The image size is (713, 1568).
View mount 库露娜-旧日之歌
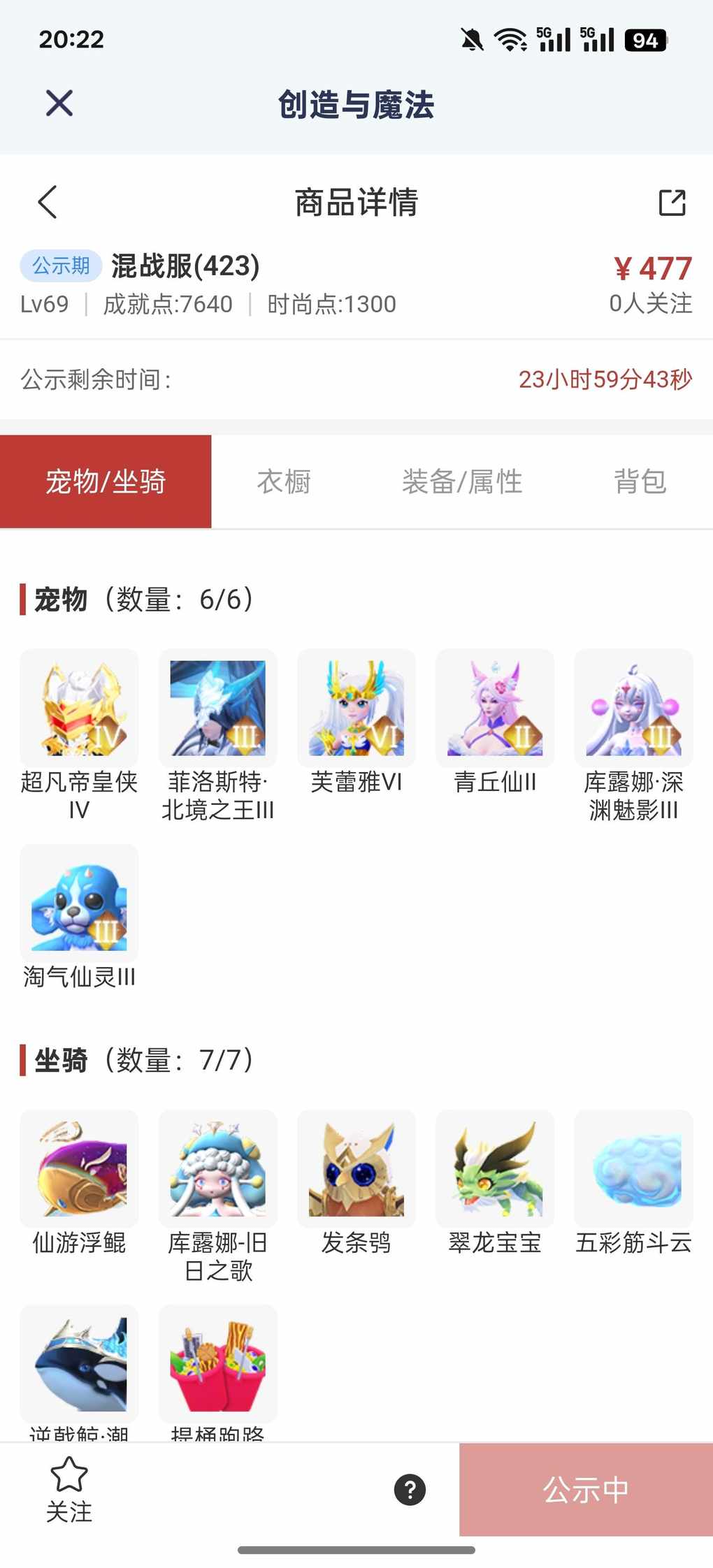pos(217,1168)
